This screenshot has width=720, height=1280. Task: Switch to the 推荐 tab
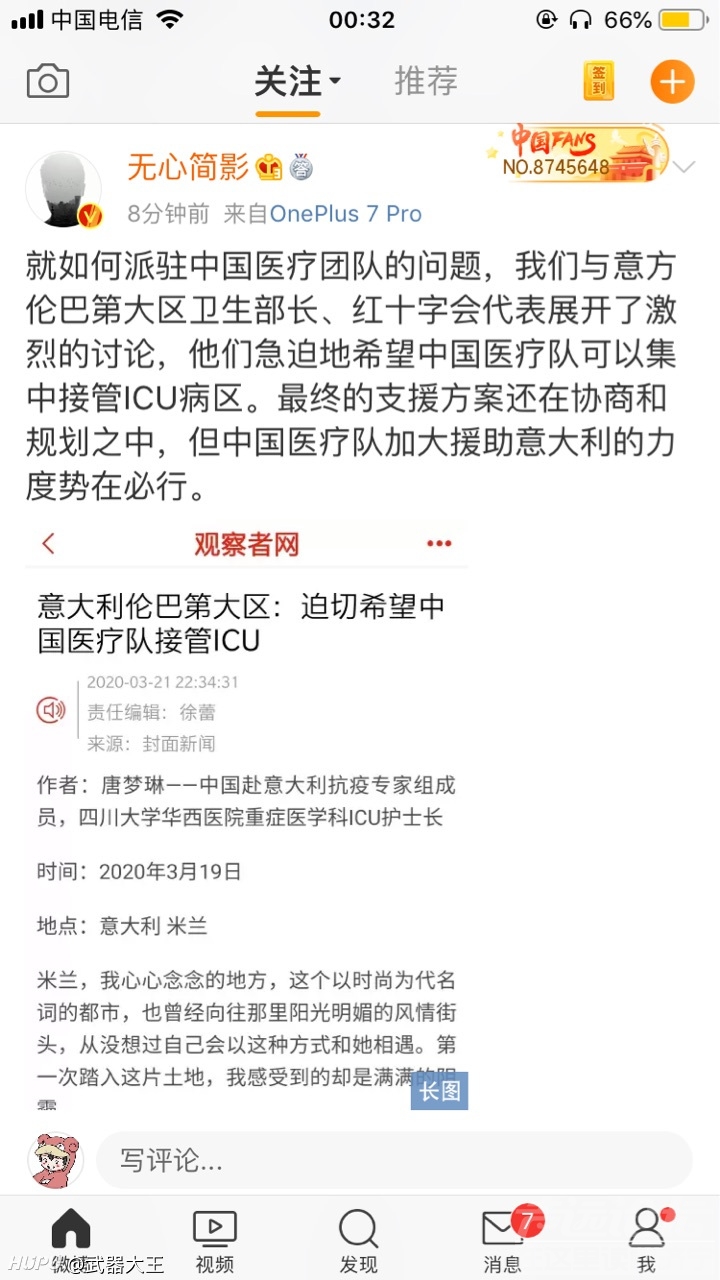pos(426,81)
